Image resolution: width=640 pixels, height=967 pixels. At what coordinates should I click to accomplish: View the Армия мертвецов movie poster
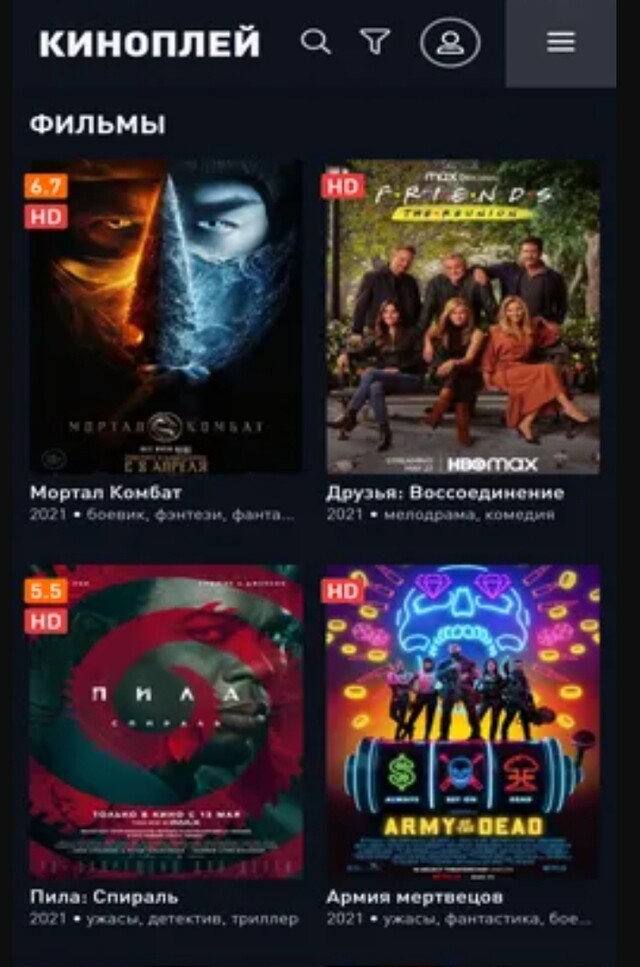click(x=463, y=721)
